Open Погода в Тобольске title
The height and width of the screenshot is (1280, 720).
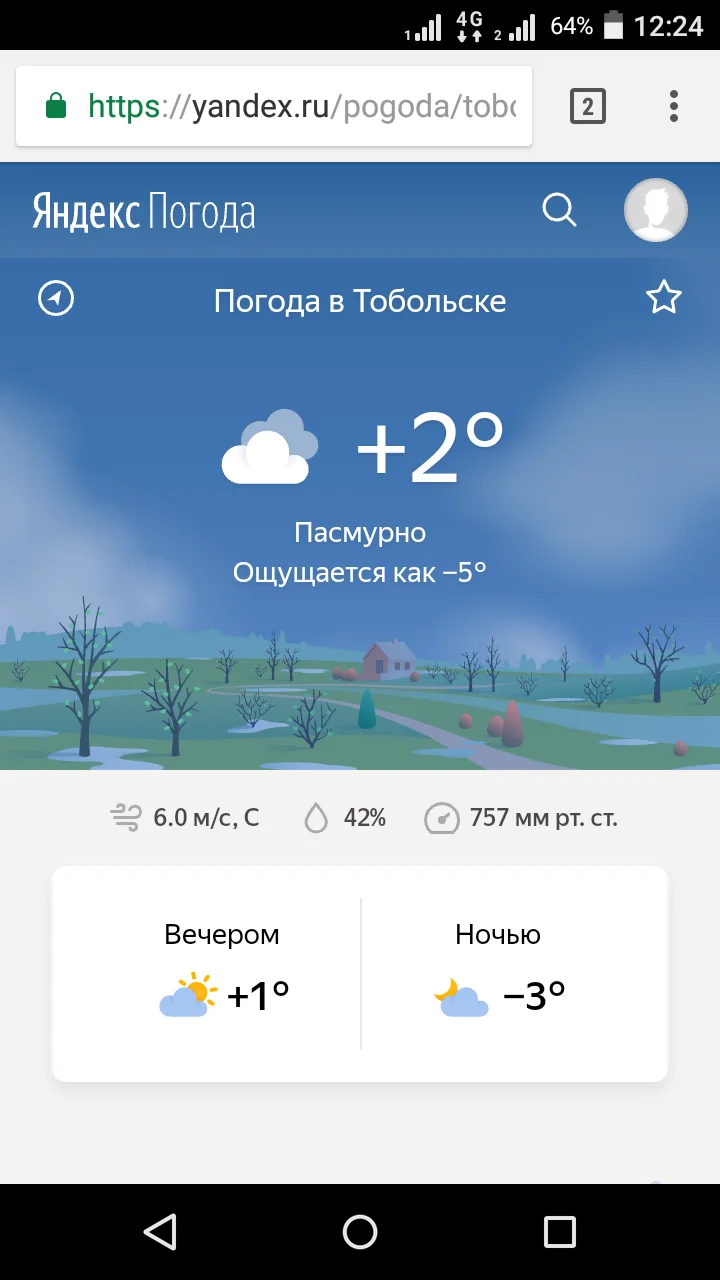(x=360, y=301)
